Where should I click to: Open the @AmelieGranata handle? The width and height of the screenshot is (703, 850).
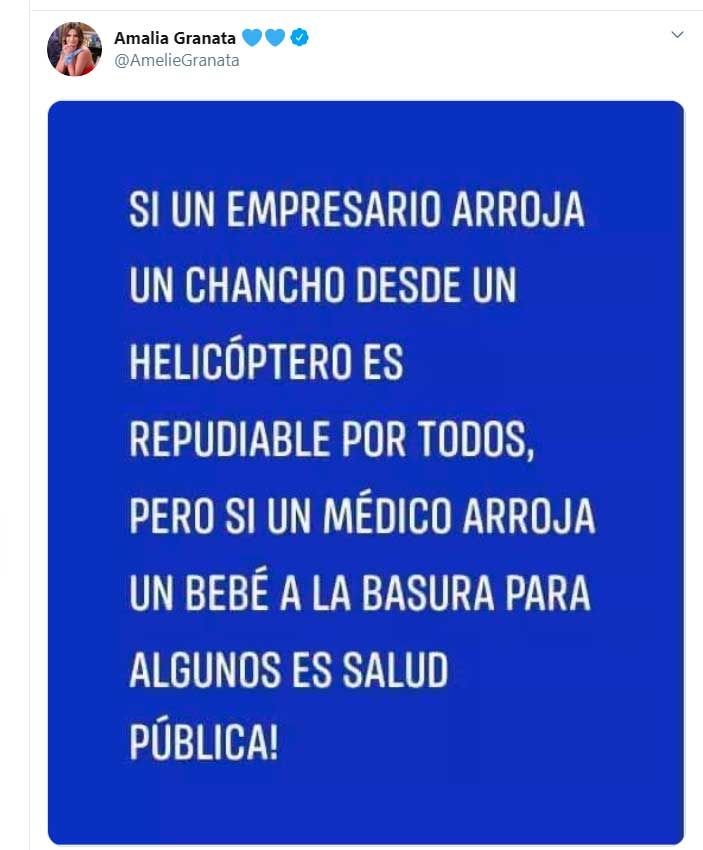tap(176, 60)
